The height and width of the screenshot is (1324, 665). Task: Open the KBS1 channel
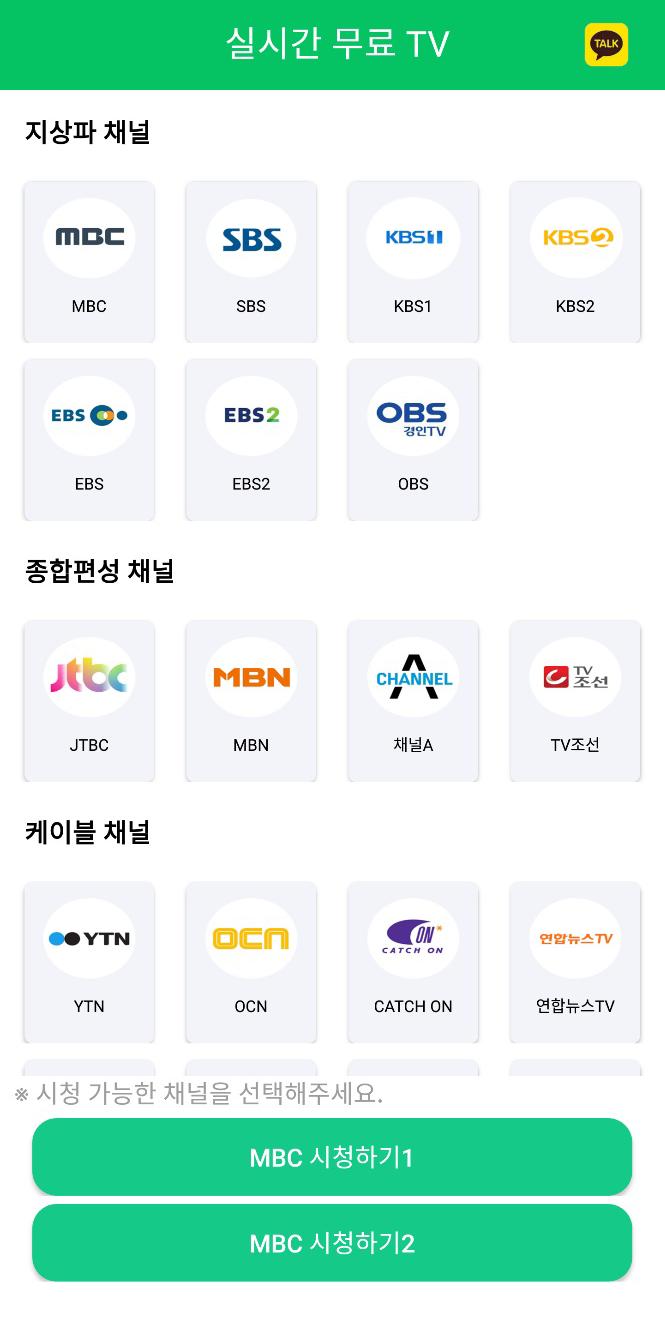tap(413, 261)
